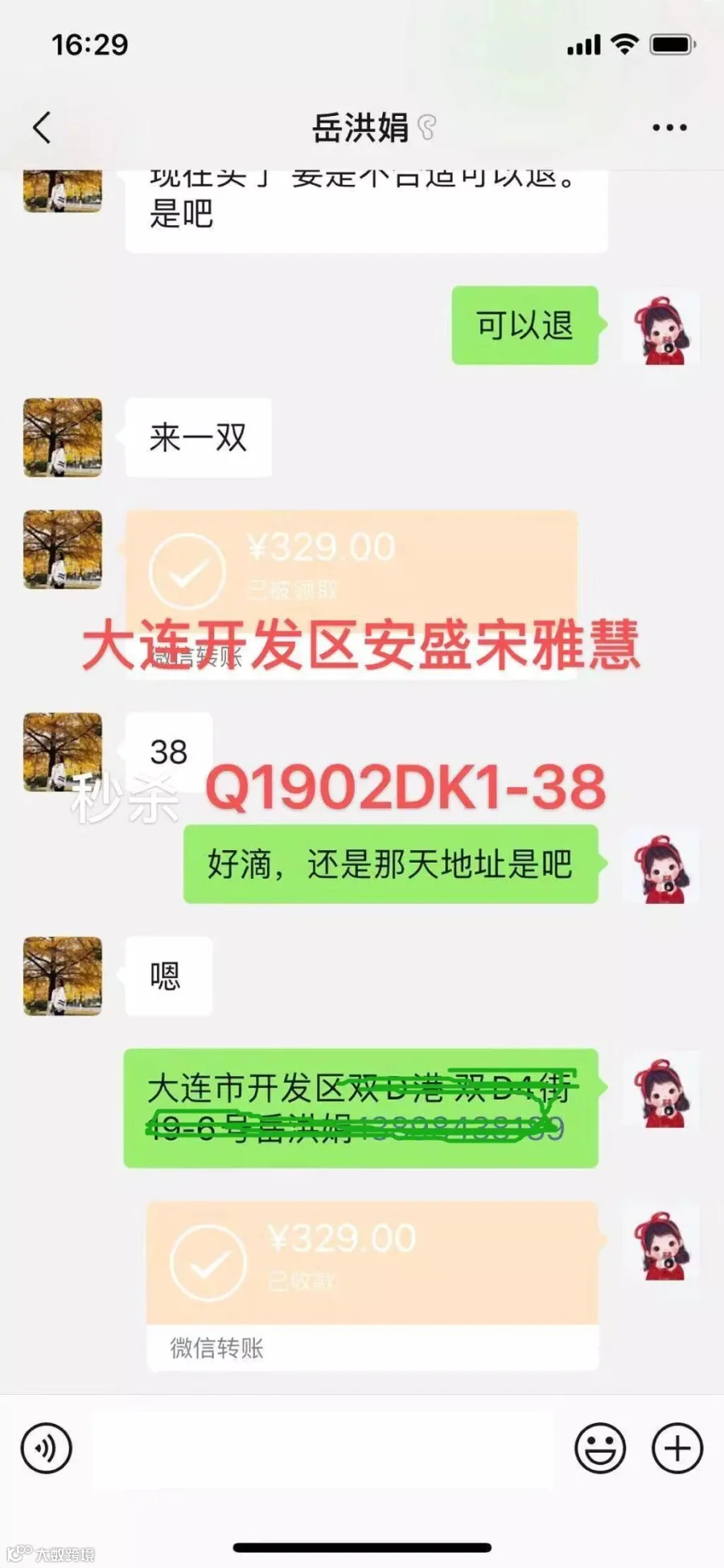Viewport: 724px width, 1568px height.
Task: Open contact avatar beside 来一双
Action: [x=63, y=437]
